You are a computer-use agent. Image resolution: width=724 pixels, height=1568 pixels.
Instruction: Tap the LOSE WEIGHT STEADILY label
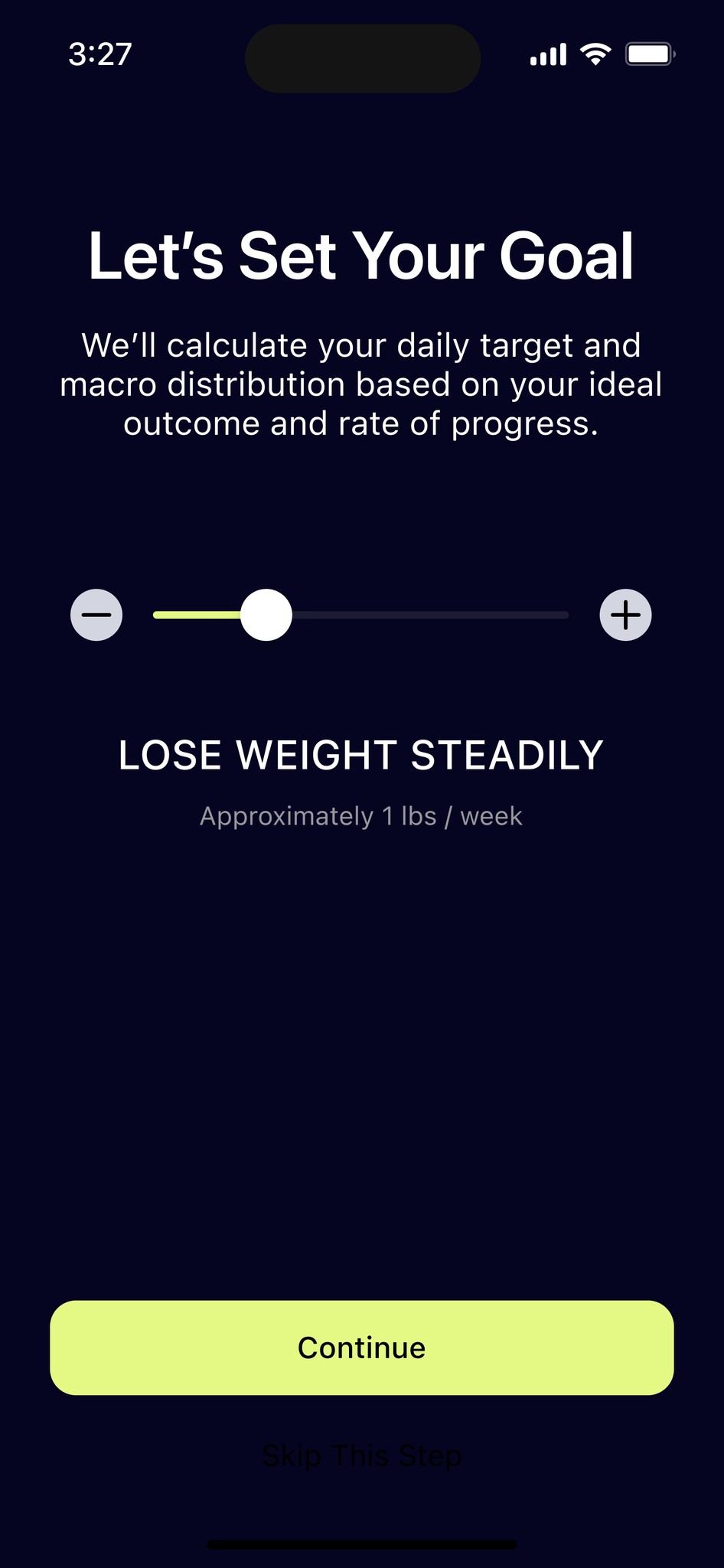(361, 754)
